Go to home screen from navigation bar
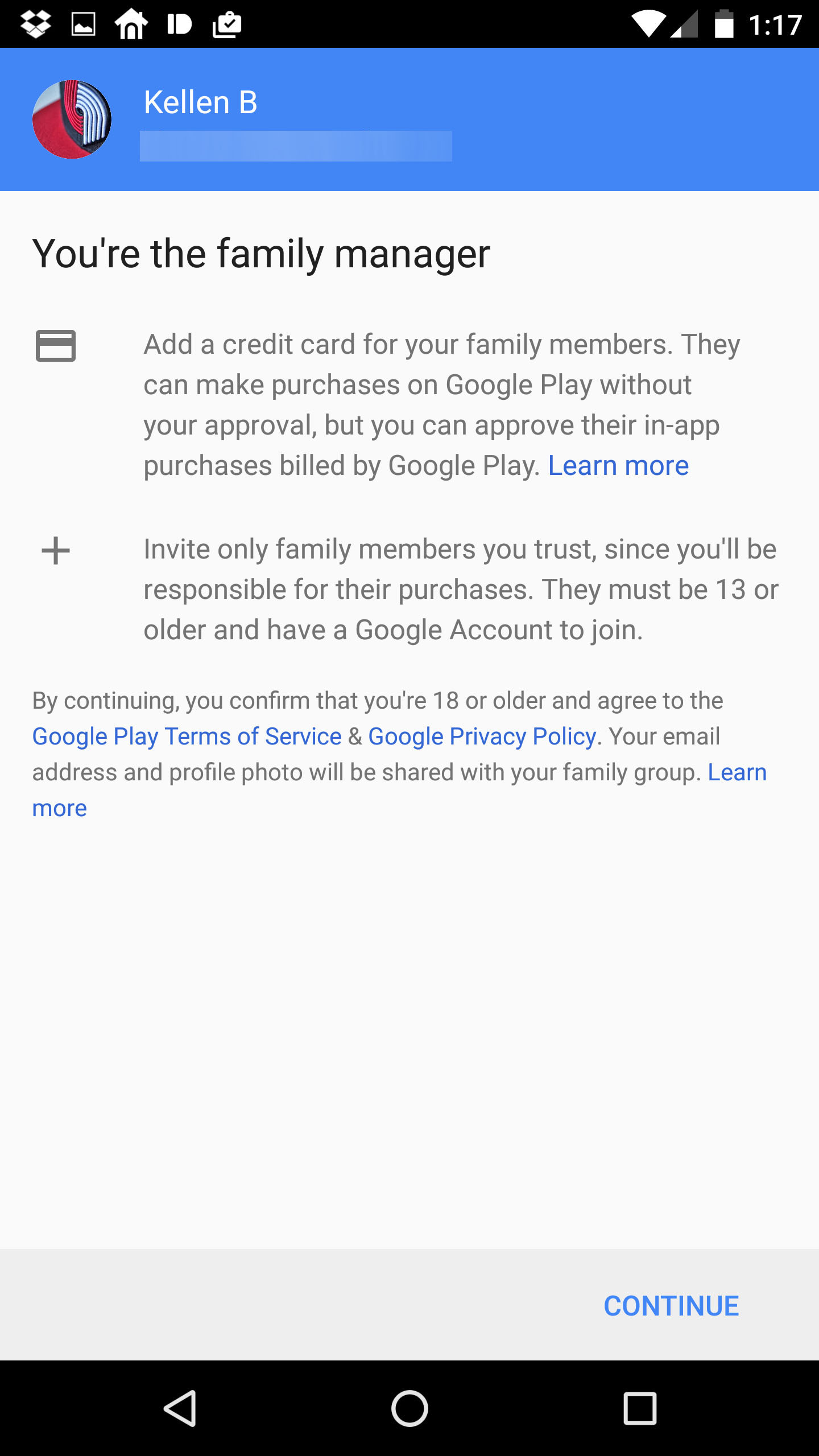The image size is (819, 1456). [409, 1408]
